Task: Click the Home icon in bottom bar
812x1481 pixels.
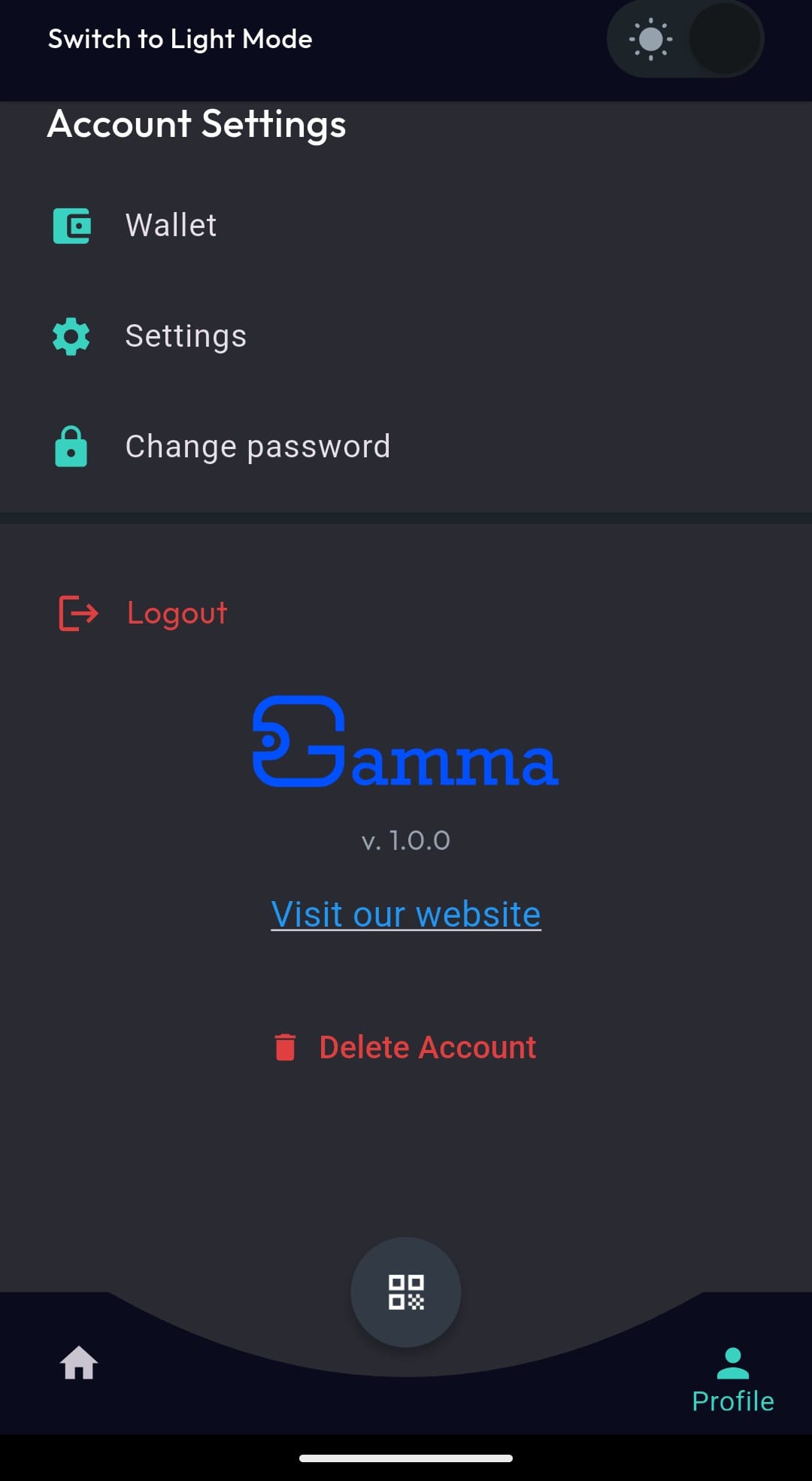Action: pyautogui.click(x=79, y=1364)
